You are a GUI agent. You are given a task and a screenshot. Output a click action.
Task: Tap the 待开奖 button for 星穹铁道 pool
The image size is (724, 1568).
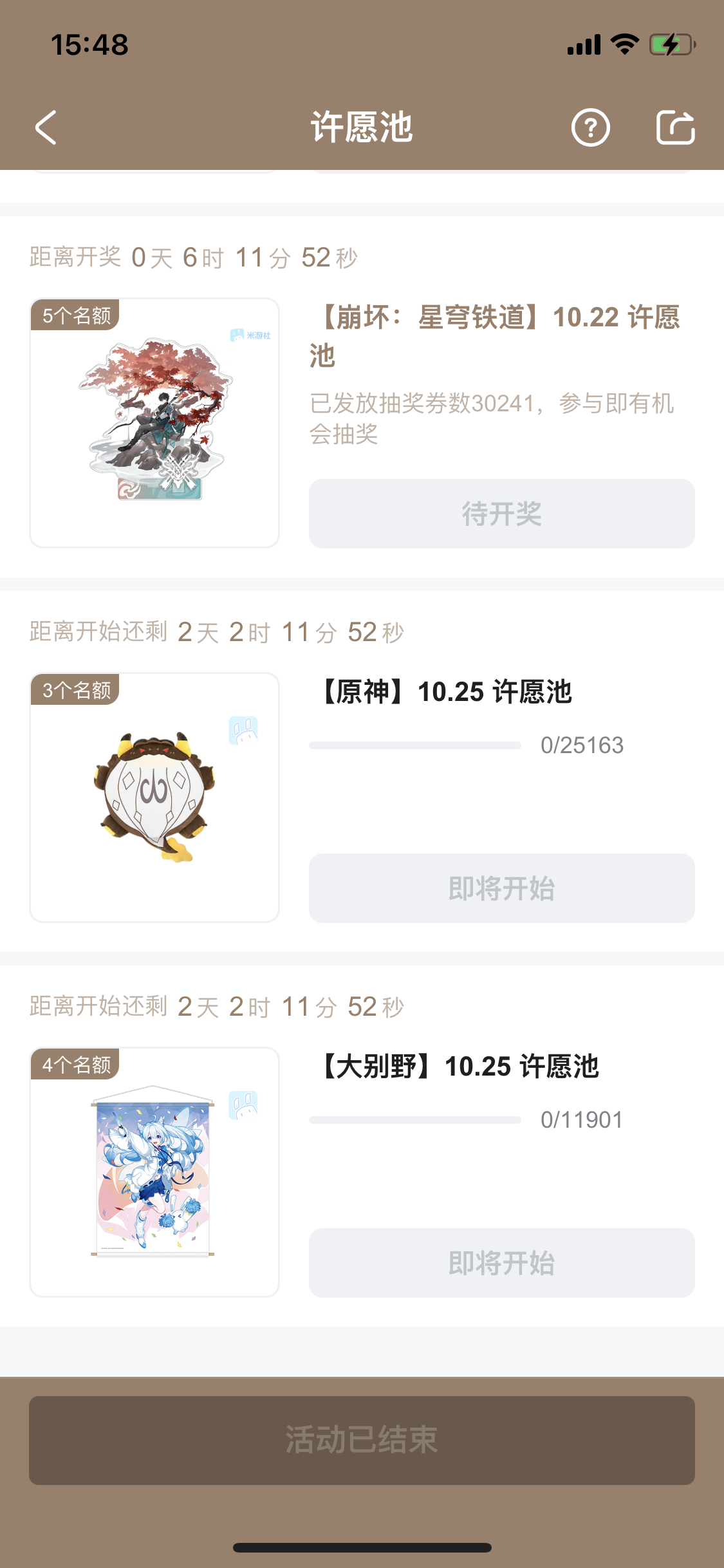501,514
